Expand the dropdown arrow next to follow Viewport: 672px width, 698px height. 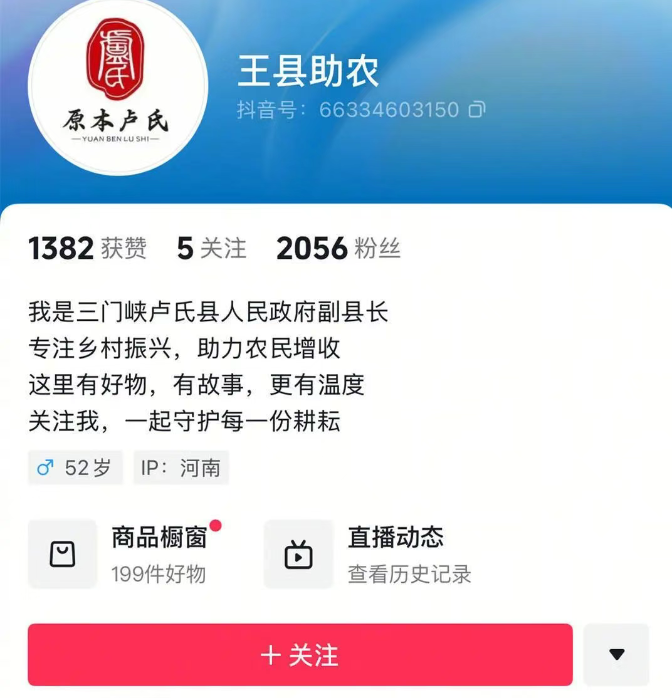coord(616,655)
